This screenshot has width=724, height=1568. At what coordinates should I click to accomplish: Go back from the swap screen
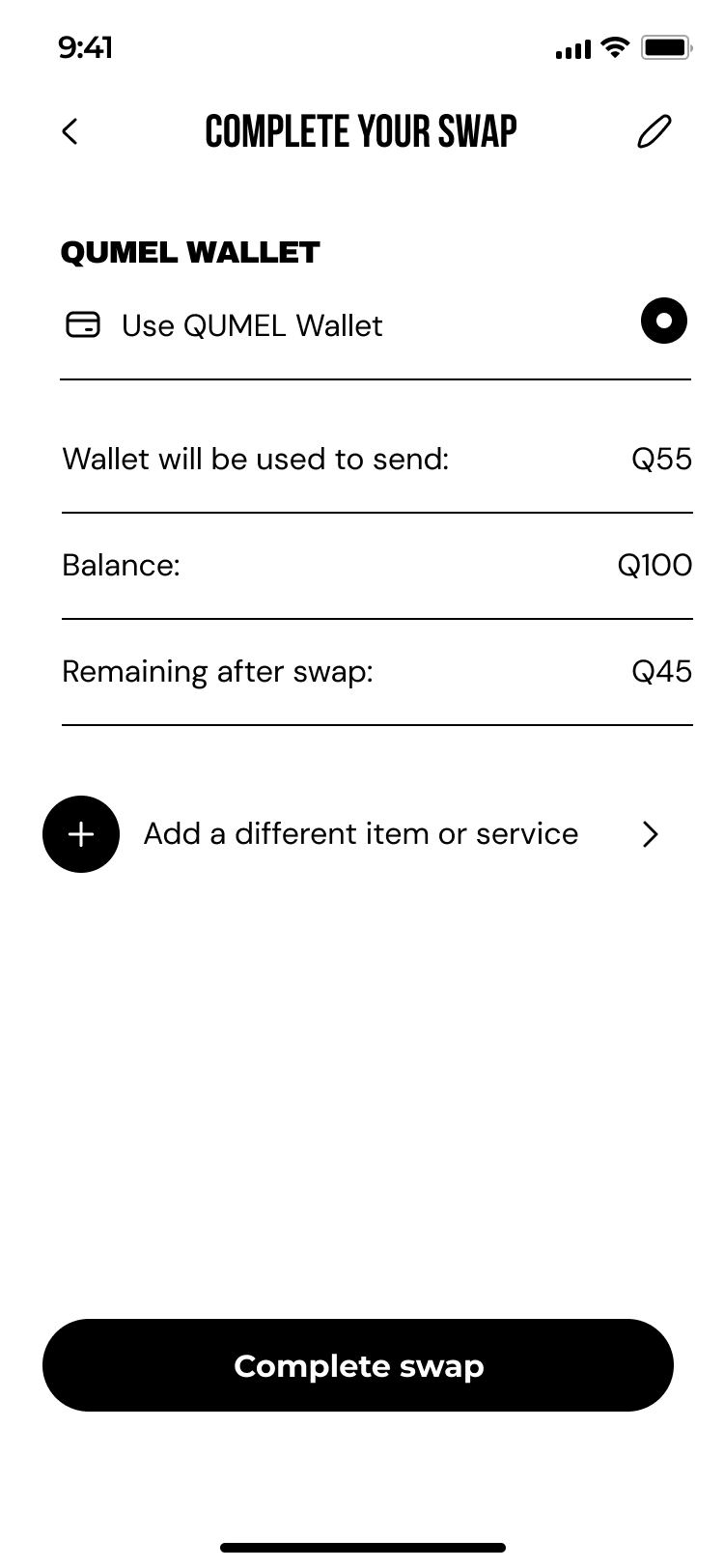70,131
